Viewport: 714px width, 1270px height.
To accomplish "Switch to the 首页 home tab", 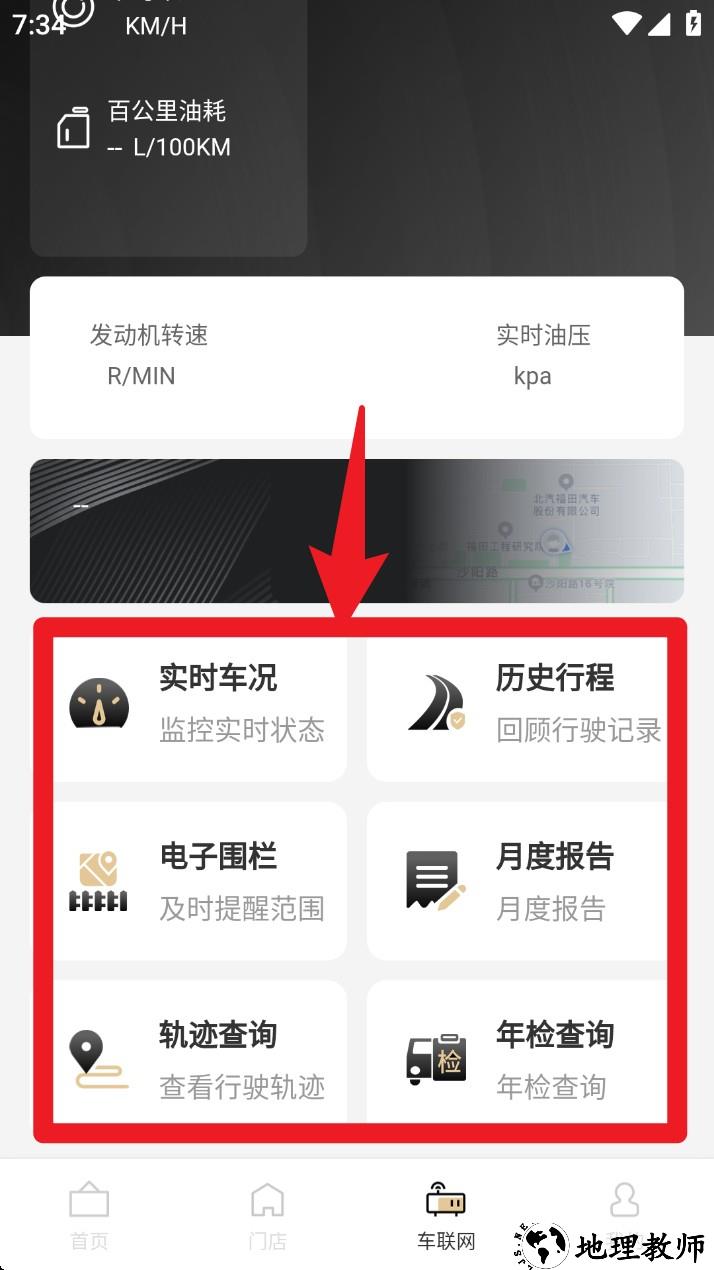I will (89, 1215).
